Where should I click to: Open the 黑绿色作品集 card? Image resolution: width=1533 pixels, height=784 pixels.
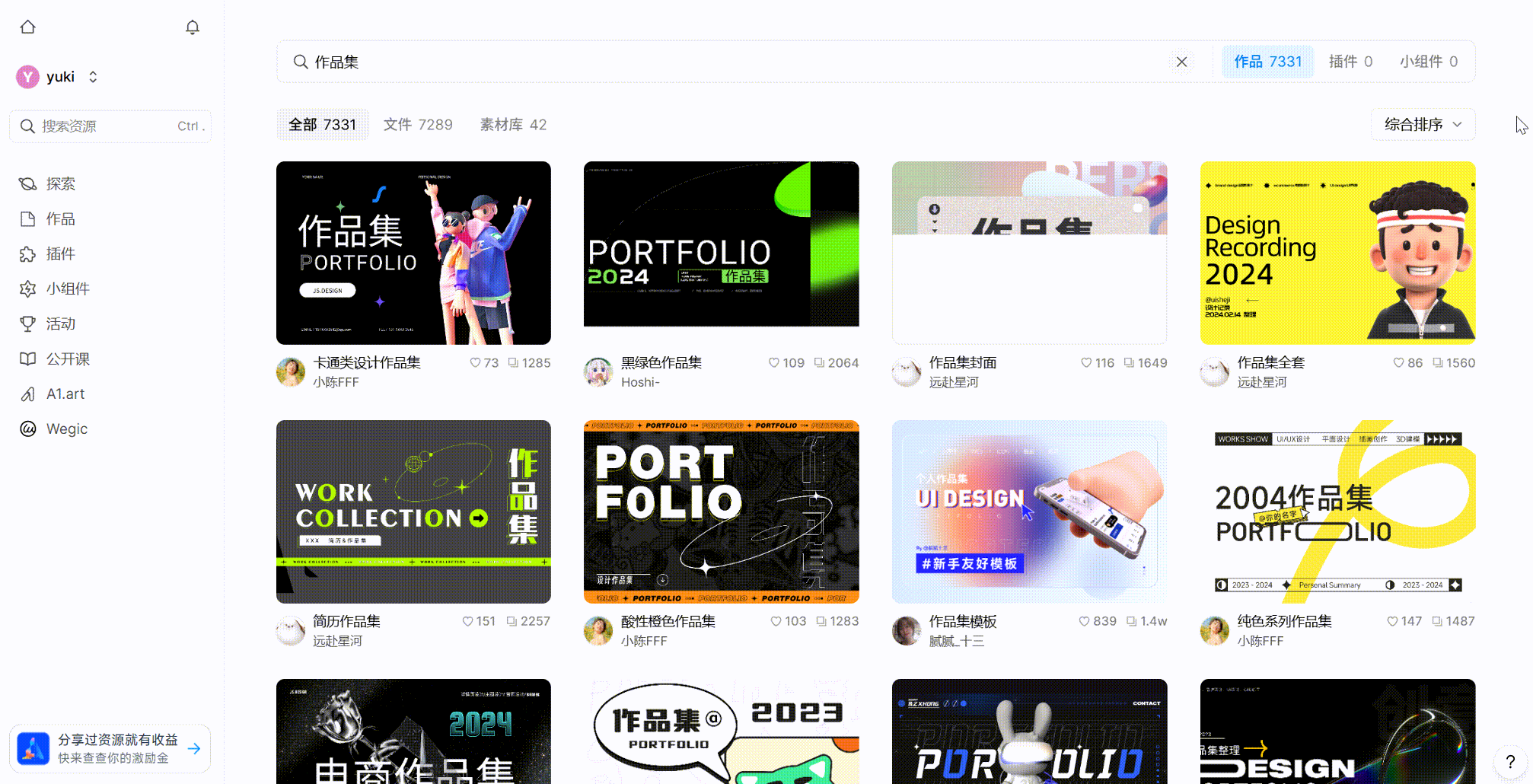coord(721,245)
